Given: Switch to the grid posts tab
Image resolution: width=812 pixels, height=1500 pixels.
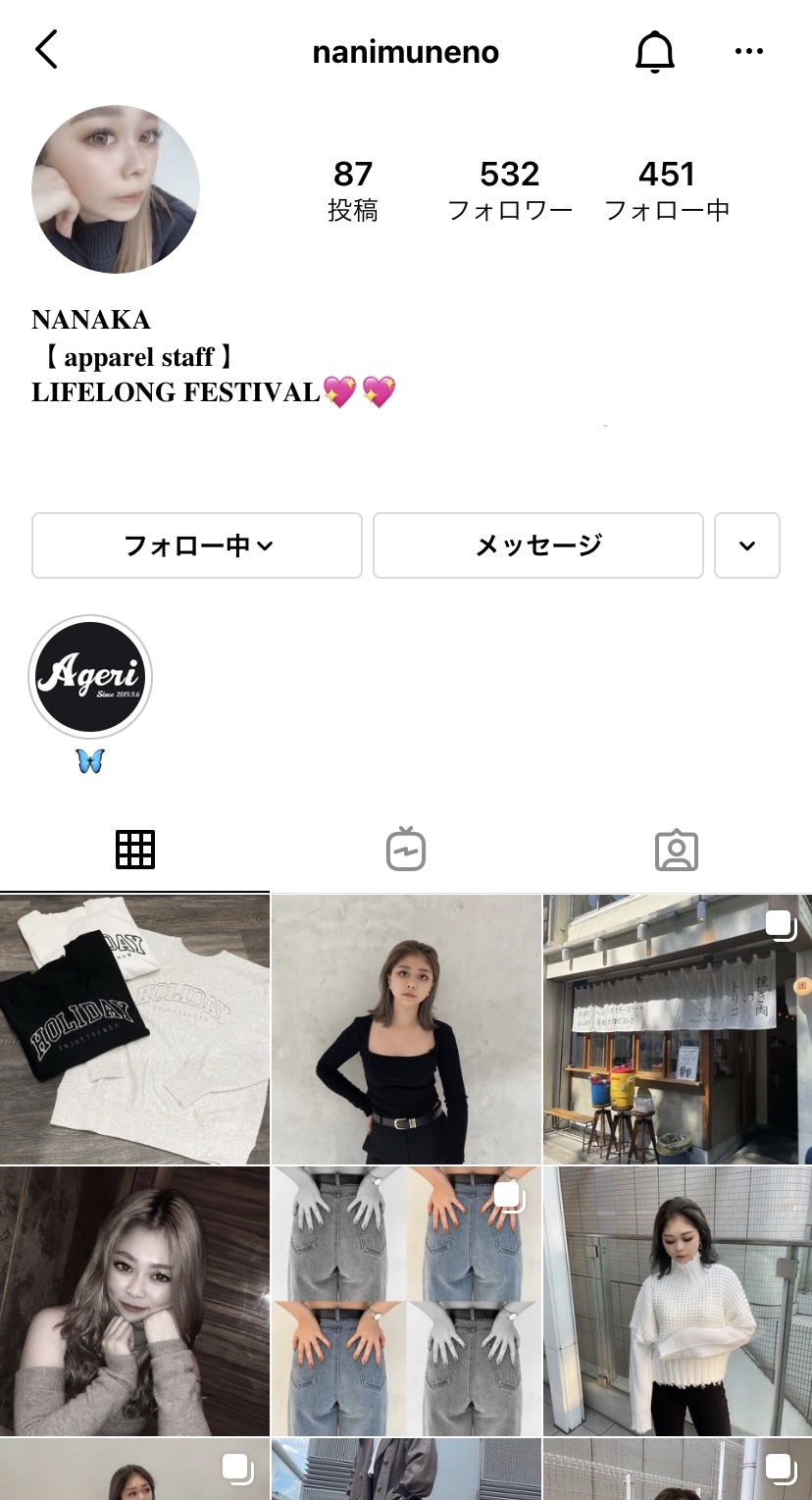Looking at the screenshot, I should [135, 850].
